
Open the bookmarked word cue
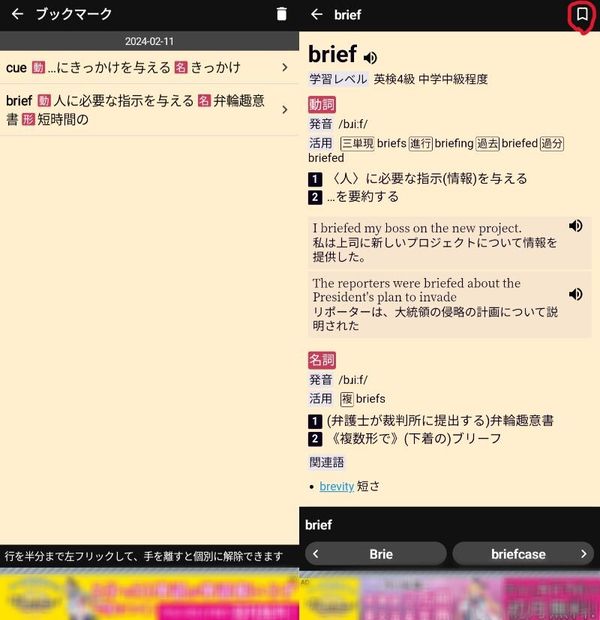point(150,67)
